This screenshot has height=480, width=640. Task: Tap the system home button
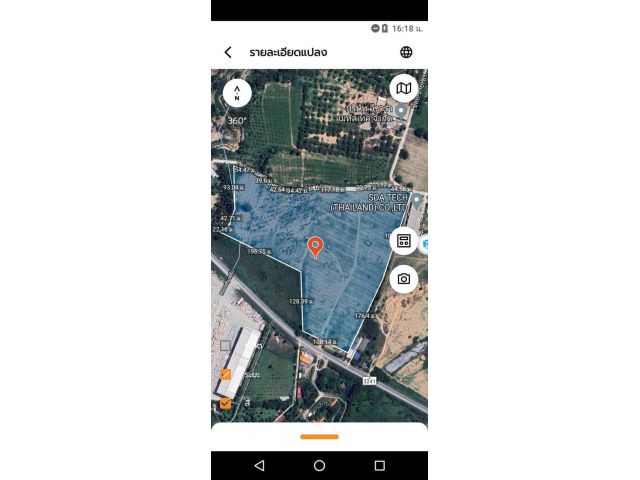pyautogui.click(x=319, y=465)
